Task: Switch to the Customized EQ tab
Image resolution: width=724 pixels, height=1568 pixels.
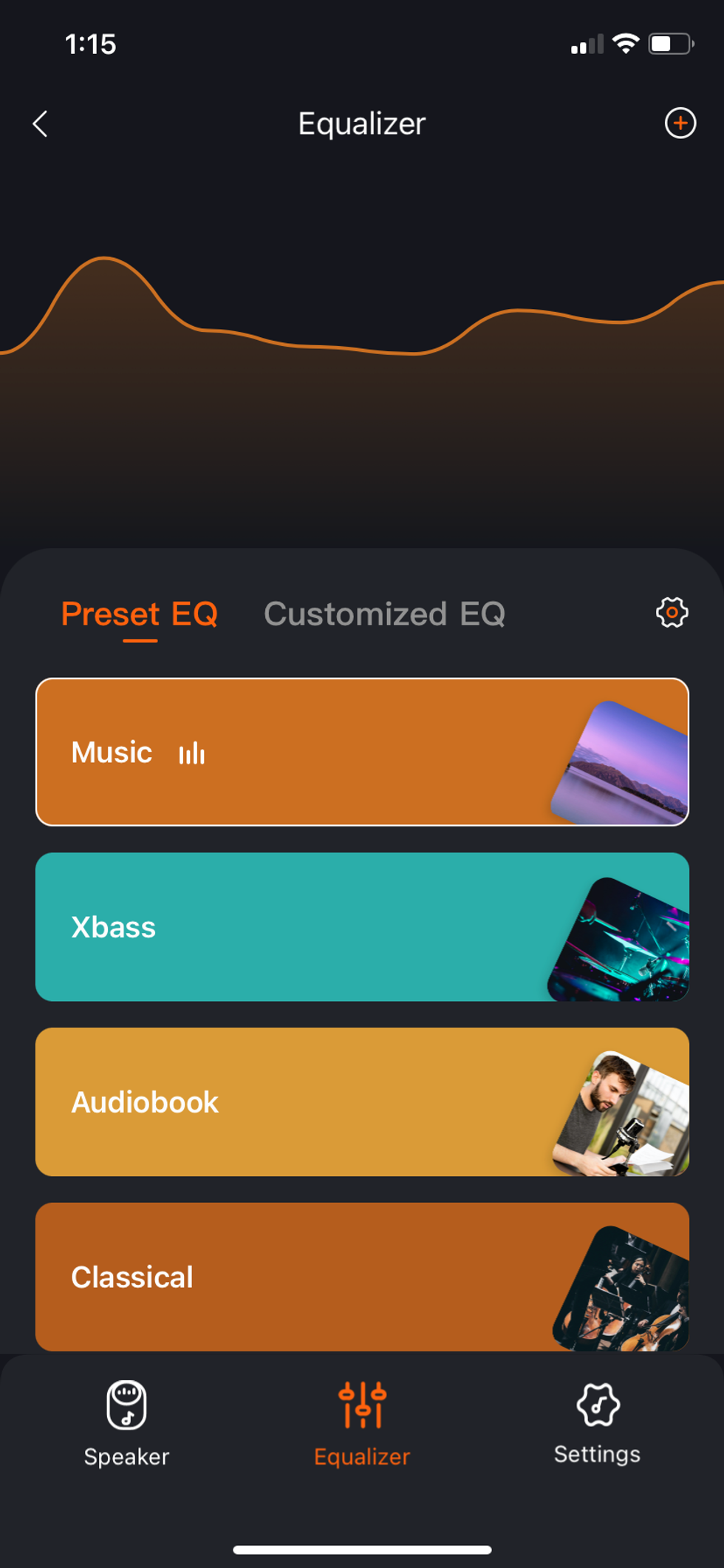Action: (384, 614)
